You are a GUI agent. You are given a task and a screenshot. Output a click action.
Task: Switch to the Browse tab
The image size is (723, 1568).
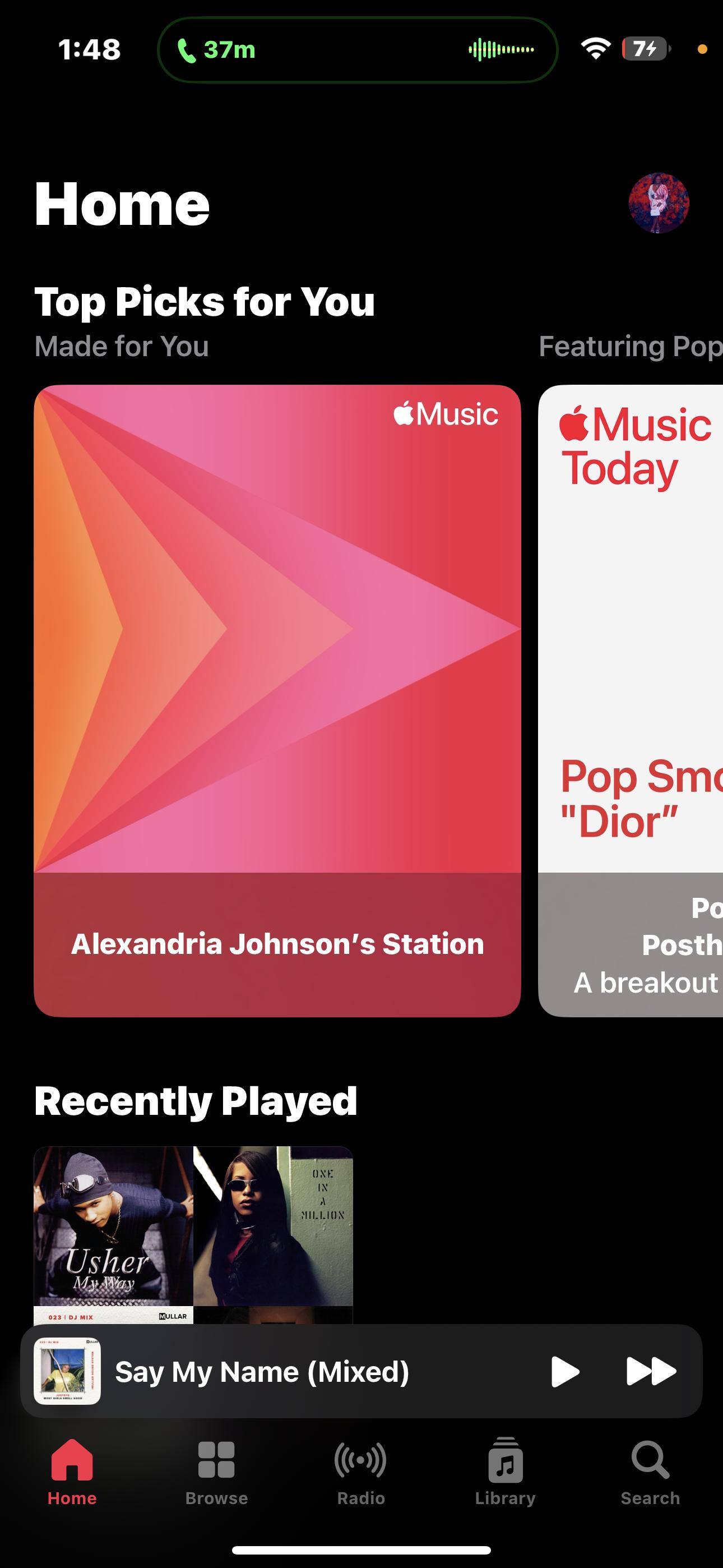coord(216,1471)
